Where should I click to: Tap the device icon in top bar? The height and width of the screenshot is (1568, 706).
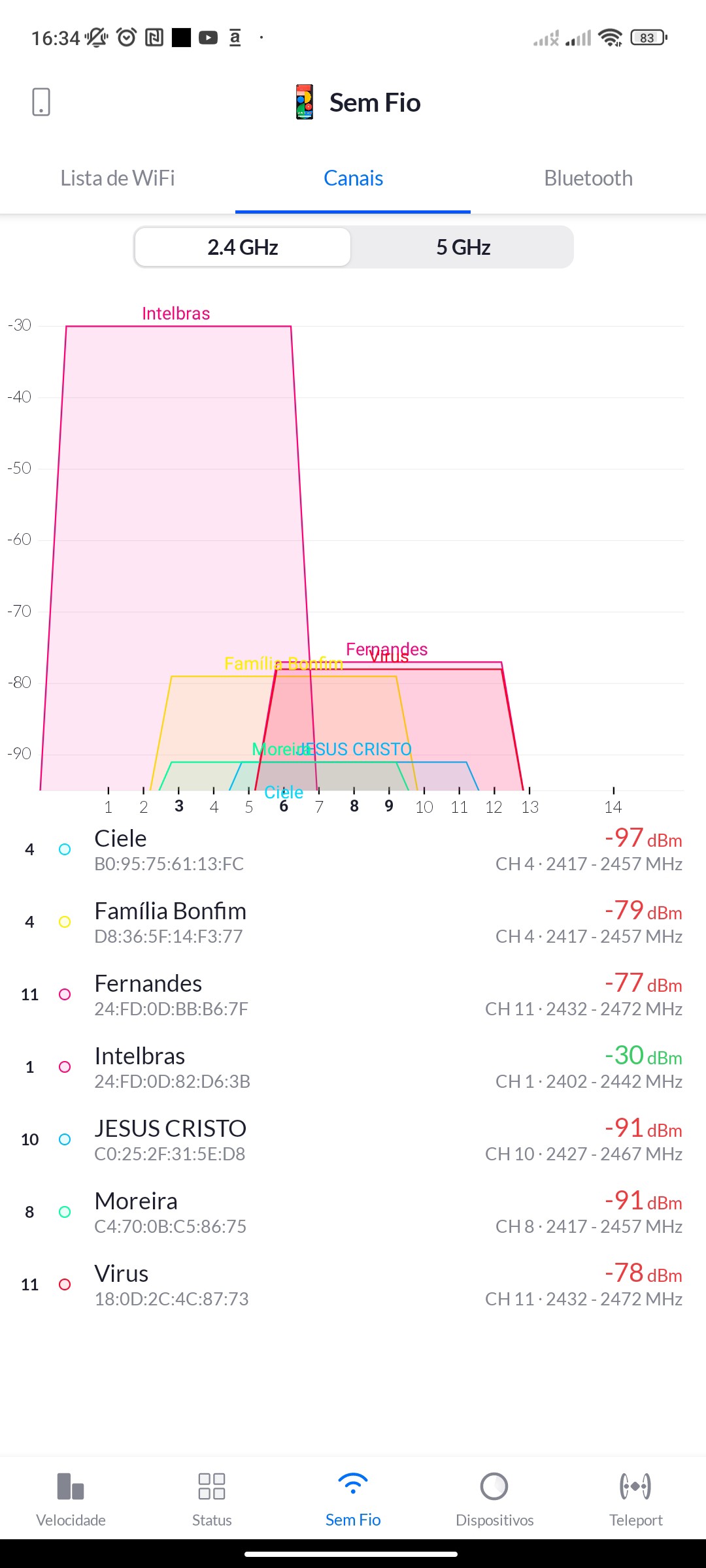click(x=41, y=102)
